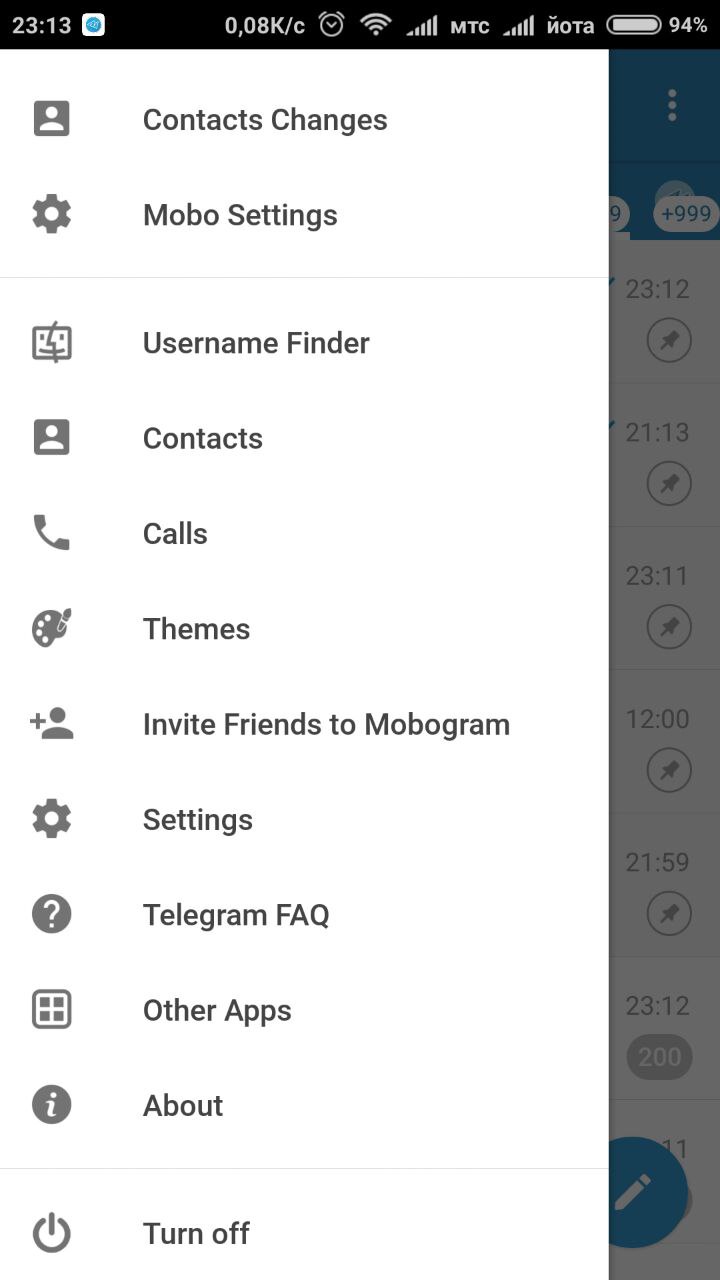The width and height of the screenshot is (720, 1280).
Task: Open the three-dot overflow menu
Action: pyautogui.click(x=672, y=105)
